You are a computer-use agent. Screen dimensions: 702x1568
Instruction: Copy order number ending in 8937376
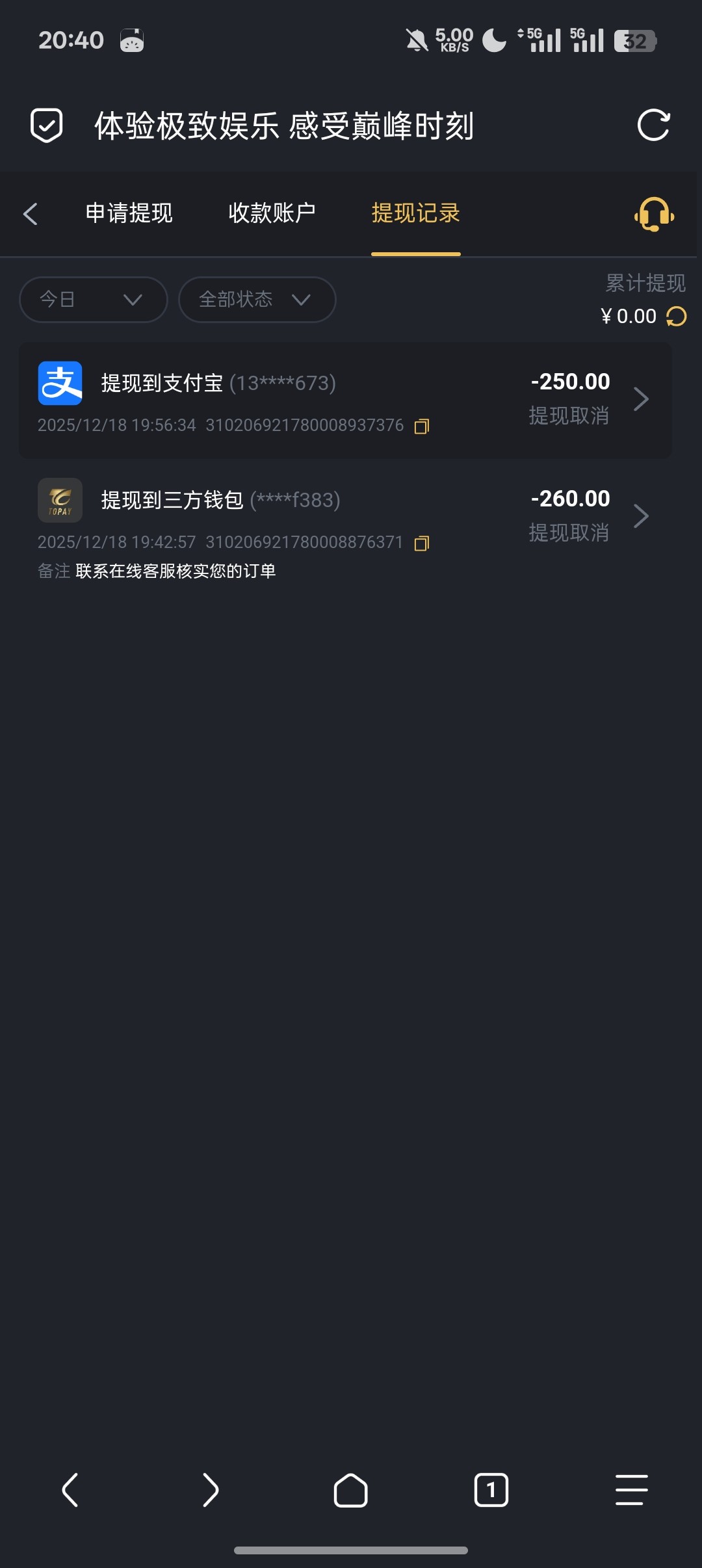coord(422,426)
